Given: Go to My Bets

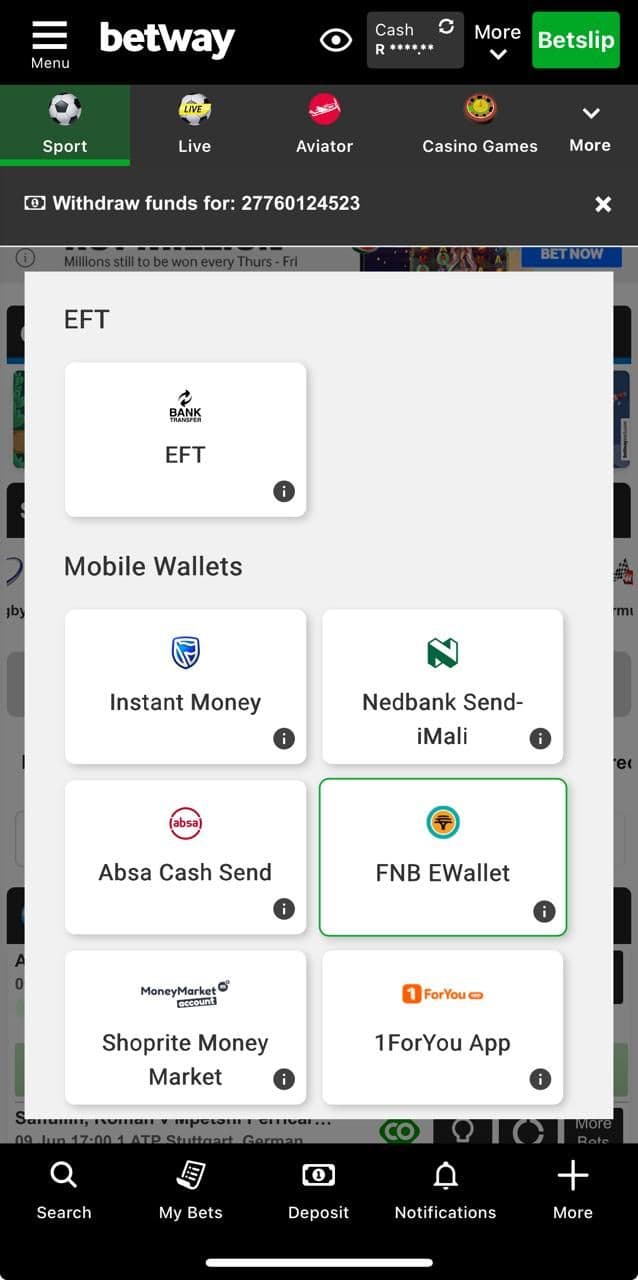Looking at the screenshot, I should (191, 1190).
